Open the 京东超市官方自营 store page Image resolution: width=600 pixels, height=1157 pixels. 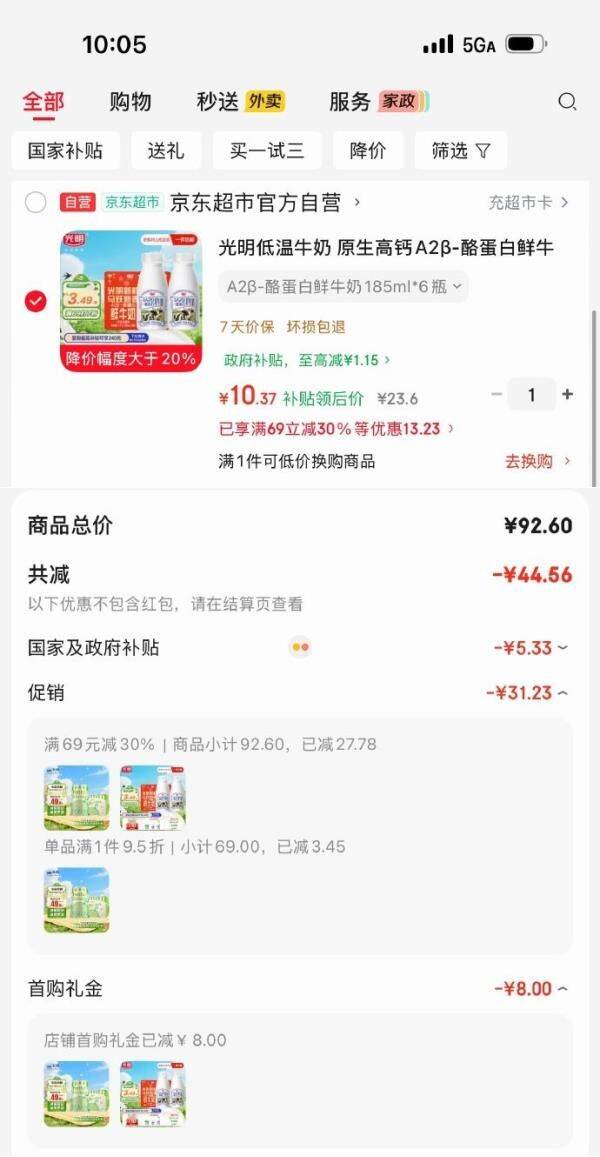(x=265, y=203)
